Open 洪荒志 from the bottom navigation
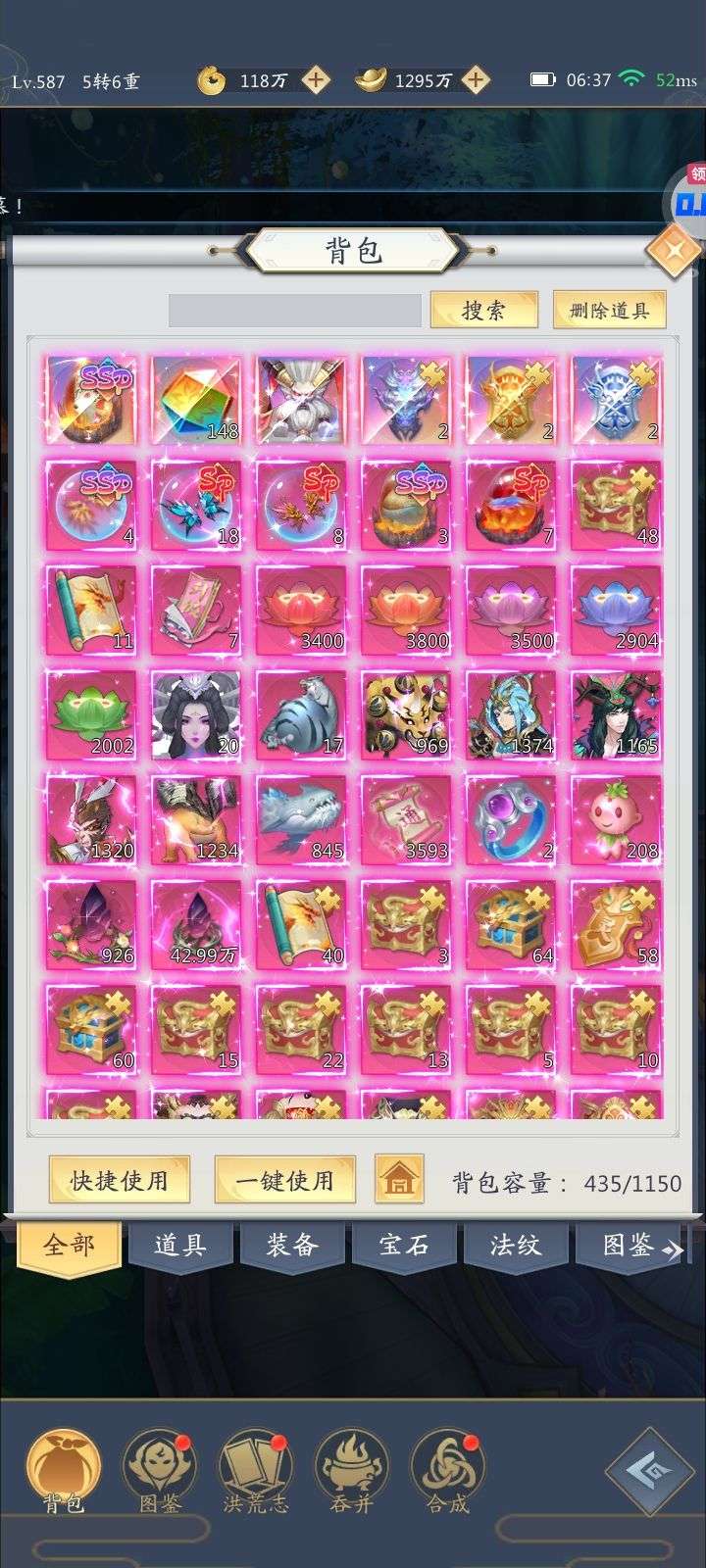The height and width of the screenshot is (1568, 706). 254,1471
